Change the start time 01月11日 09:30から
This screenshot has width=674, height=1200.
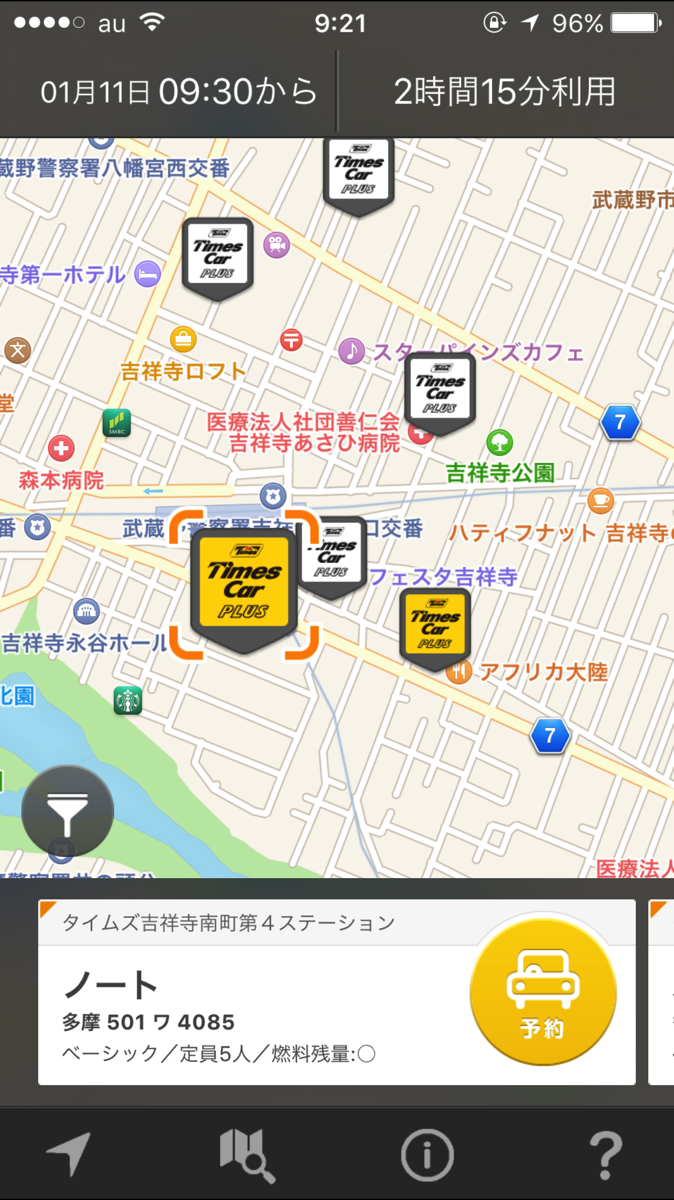click(x=178, y=92)
